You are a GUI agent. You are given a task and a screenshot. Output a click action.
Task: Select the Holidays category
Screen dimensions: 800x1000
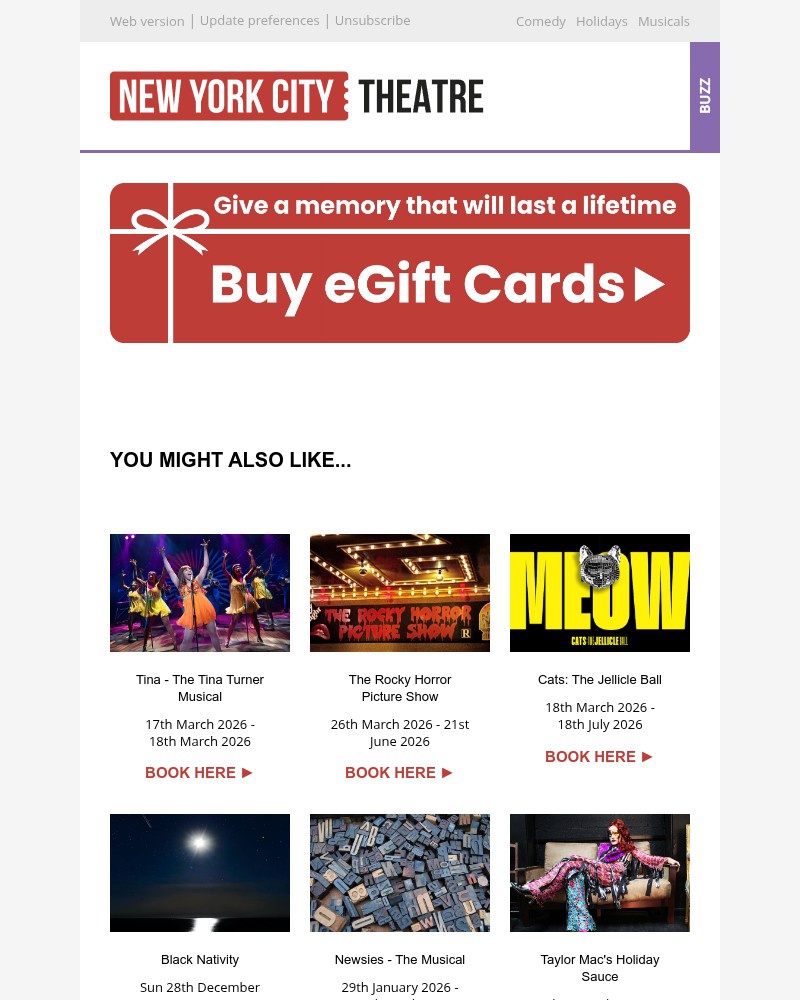(601, 21)
